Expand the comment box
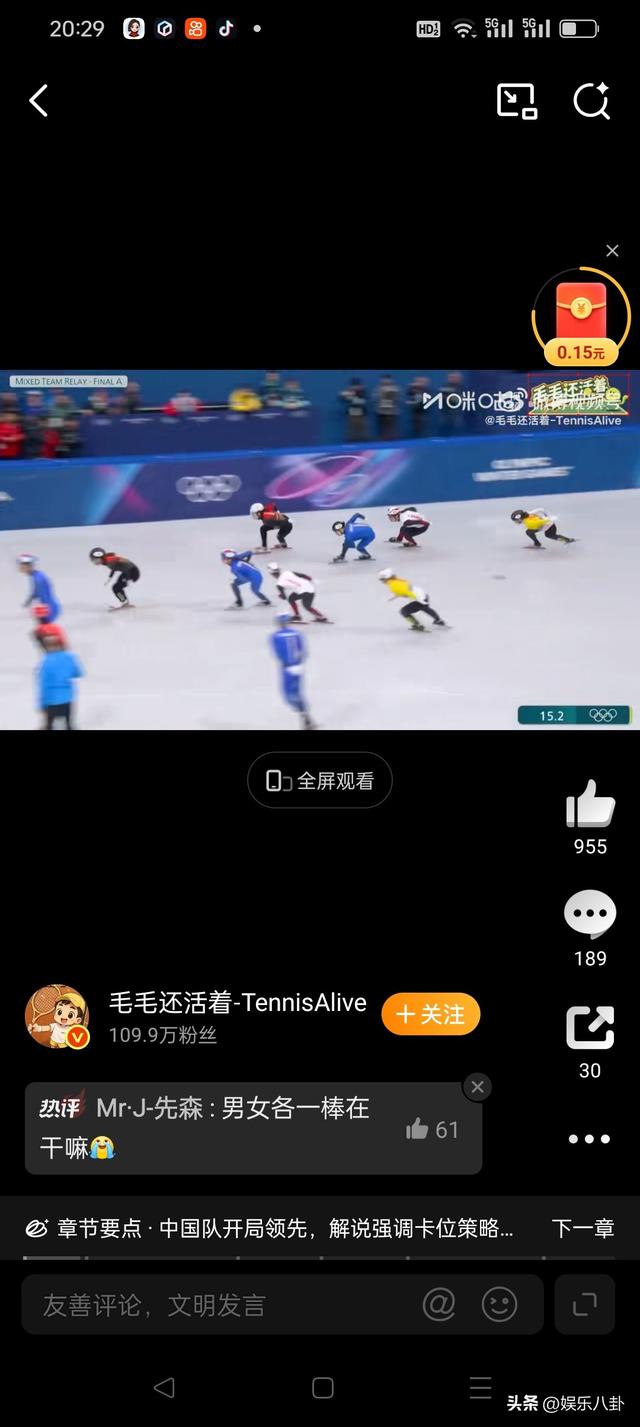Screen dimensions: 640x1427 (x=584, y=1304)
